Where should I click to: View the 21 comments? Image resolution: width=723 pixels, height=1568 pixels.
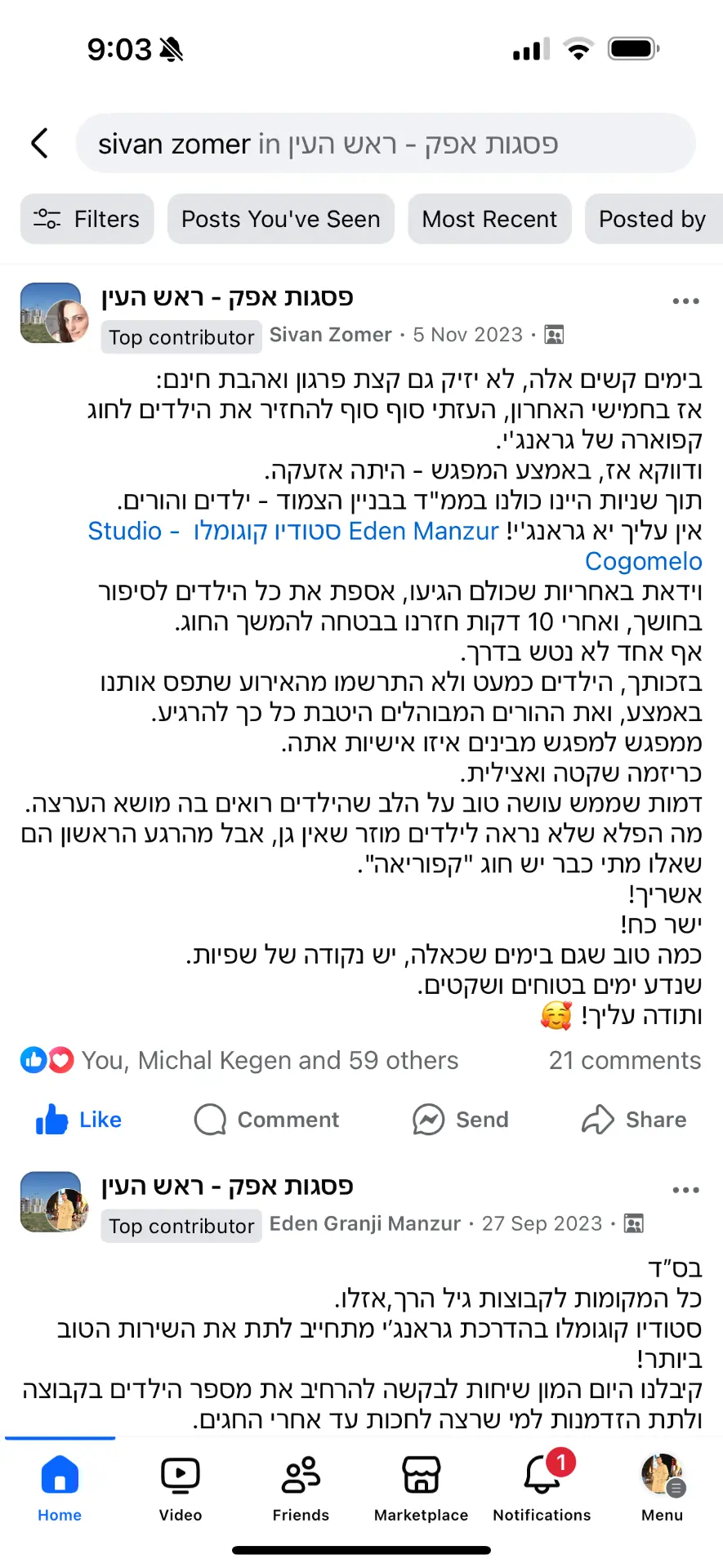(625, 1060)
